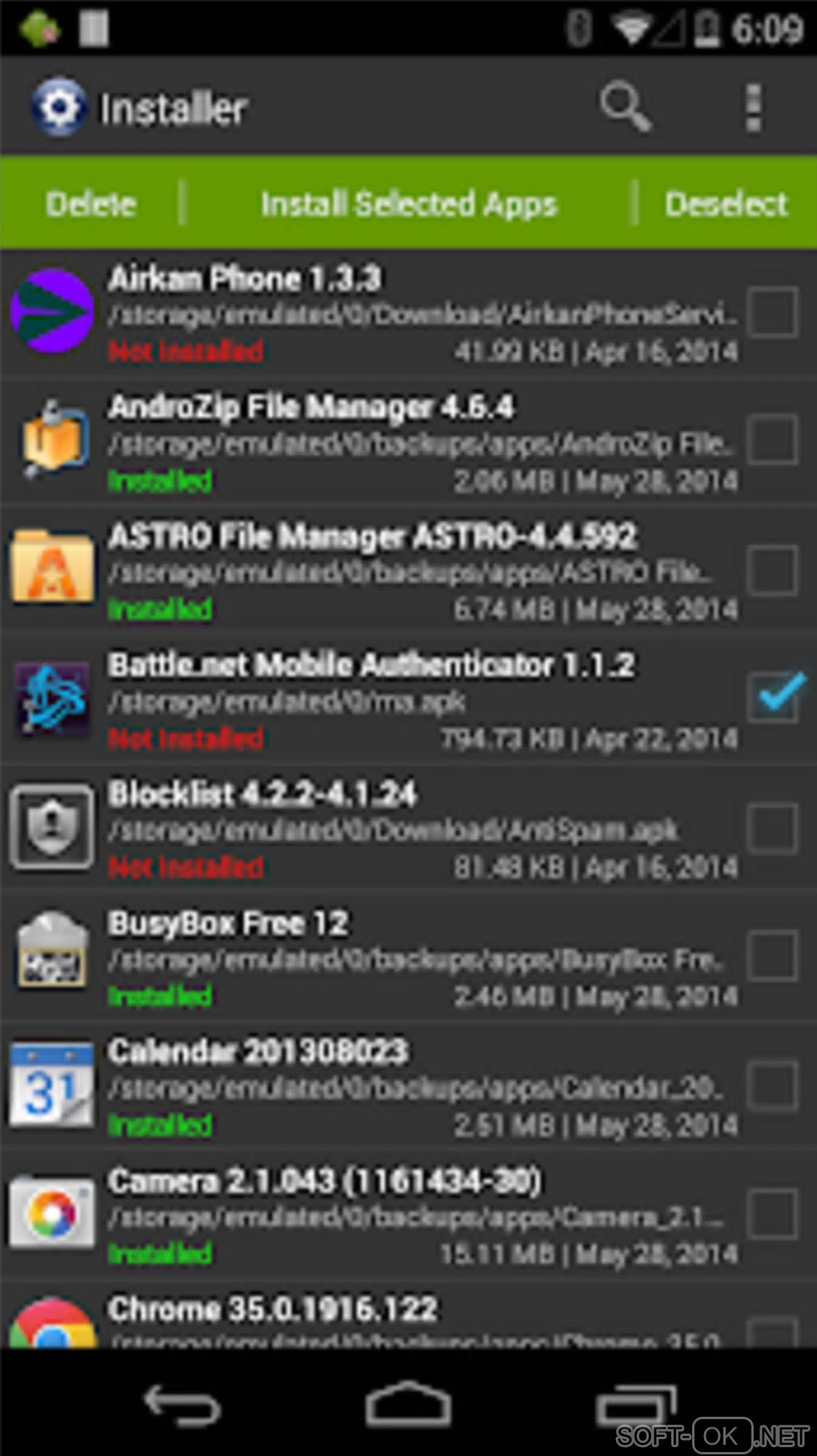Go back with the system back button
The width and height of the screenshot is (817, 1456).
[x=181, y=1405]
